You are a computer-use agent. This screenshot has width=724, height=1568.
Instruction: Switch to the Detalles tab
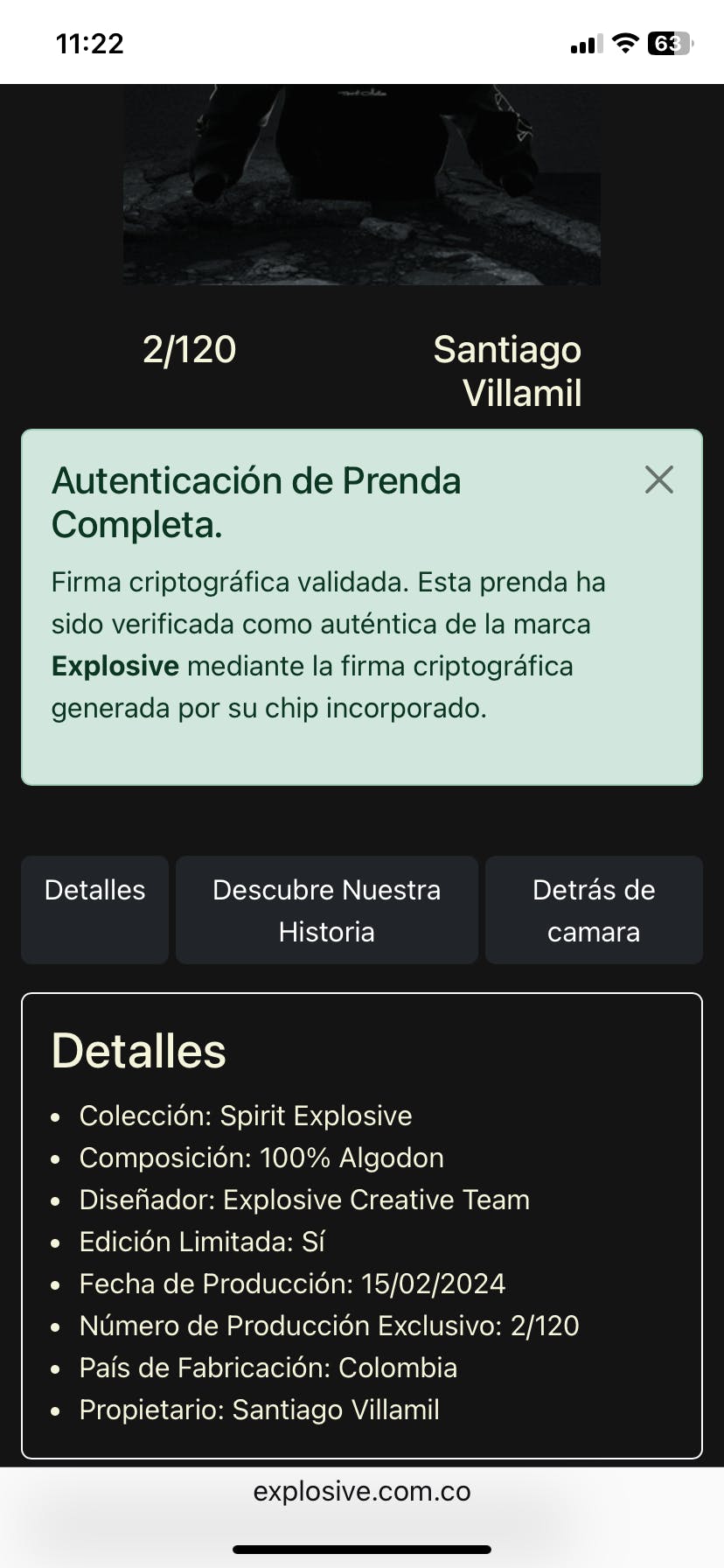click(94, 909)
